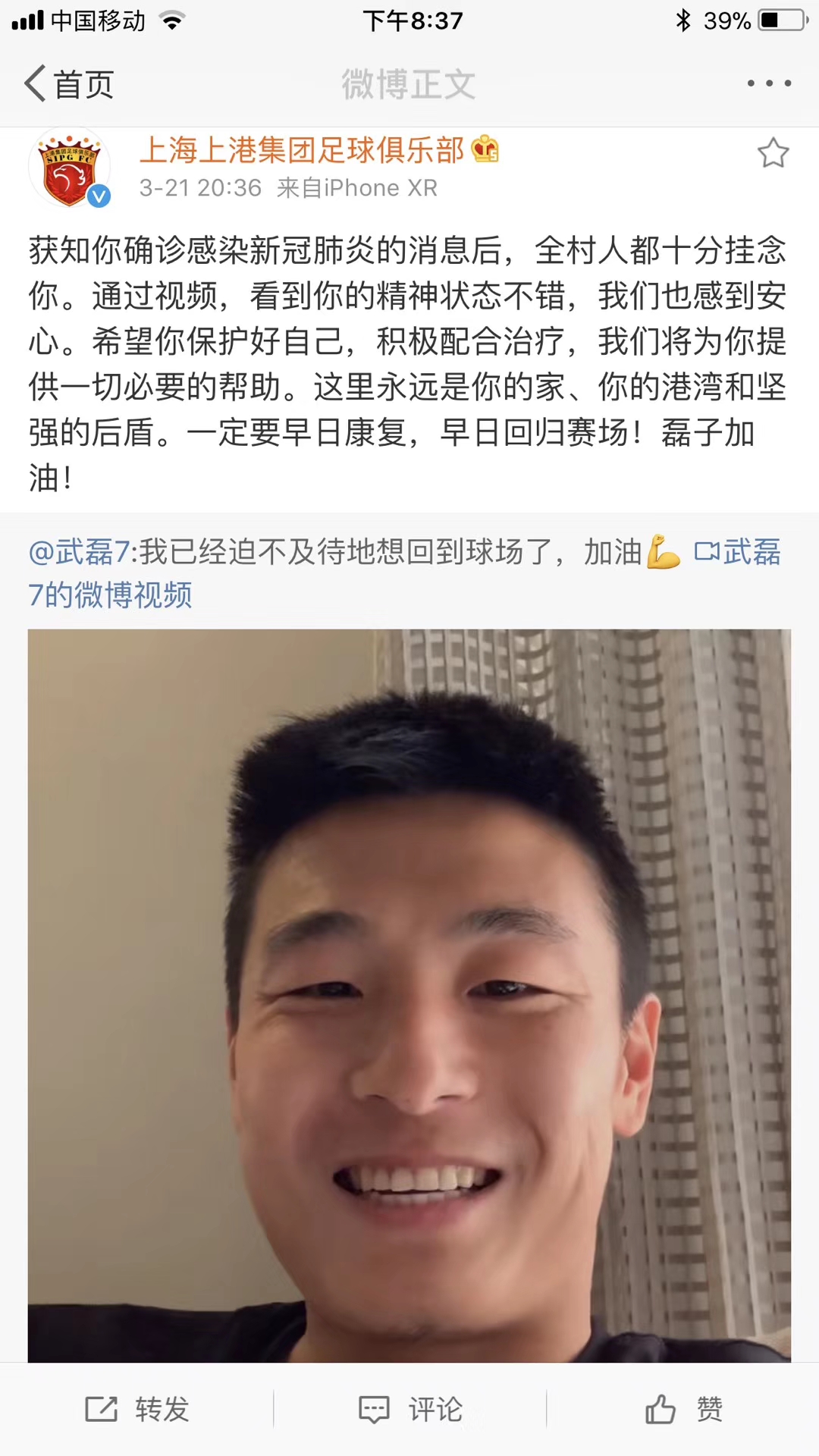Open the video thumbnail in the reposted post
819x1456 pixels.
click(x=409, y=995)
